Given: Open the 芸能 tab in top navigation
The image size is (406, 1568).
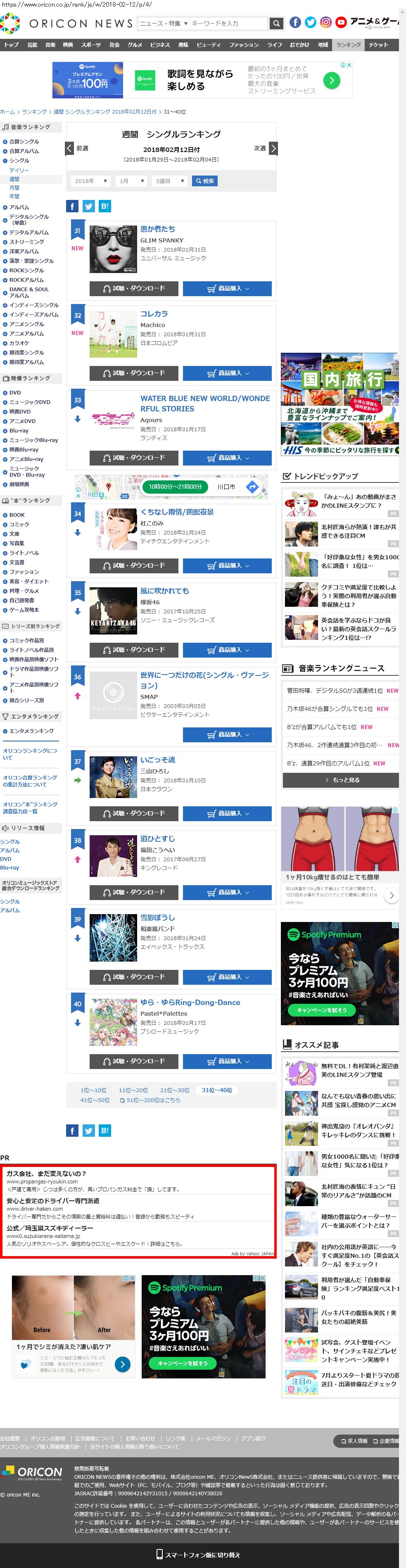Looking at the screenshot, I should pos(32,45).
